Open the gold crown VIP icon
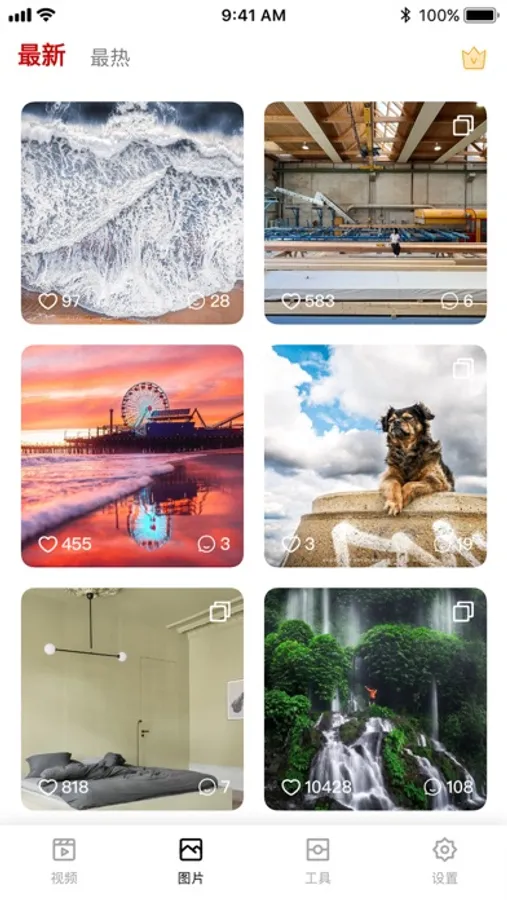507x900 pixels. pos(474,59)
